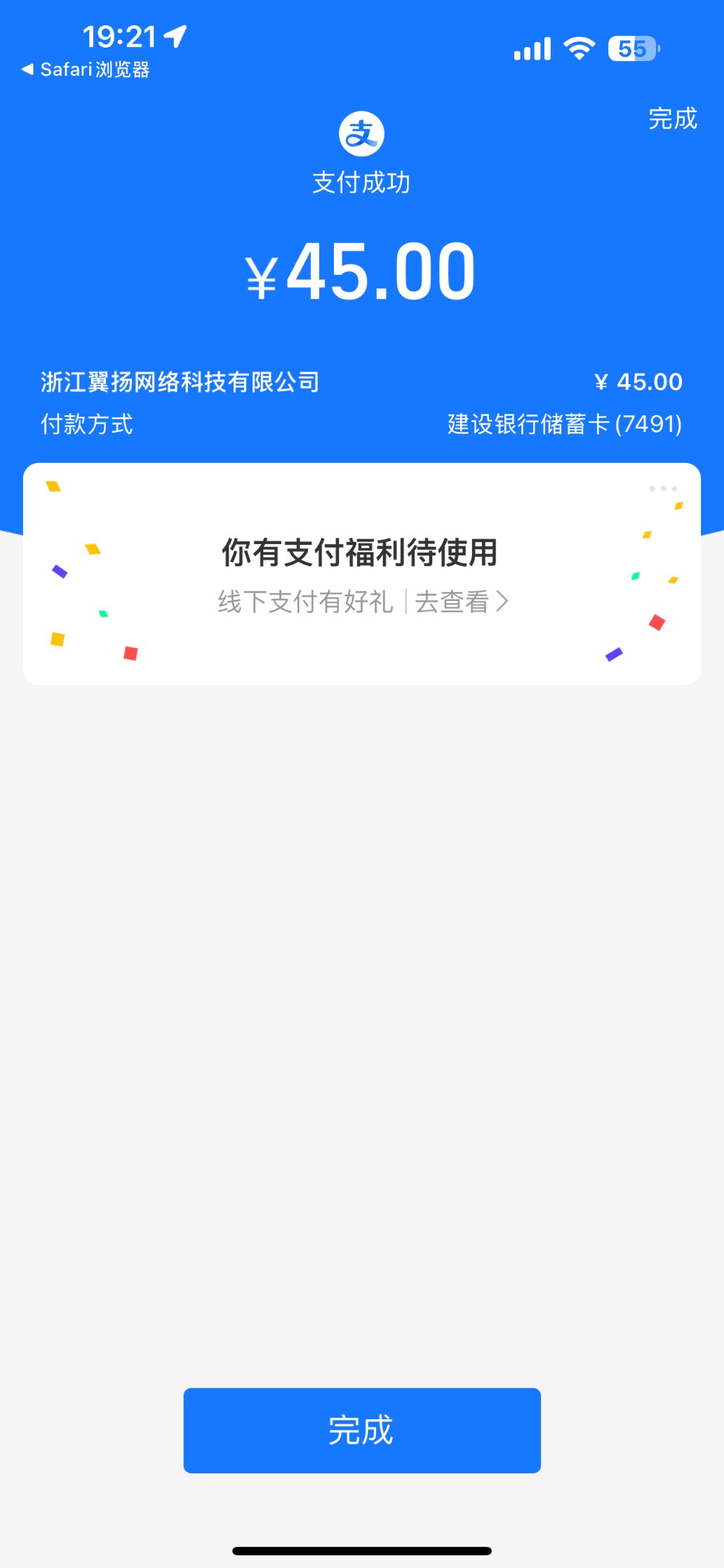Tap 完成 in the top right corner
724x1568 pixels.
672,119
